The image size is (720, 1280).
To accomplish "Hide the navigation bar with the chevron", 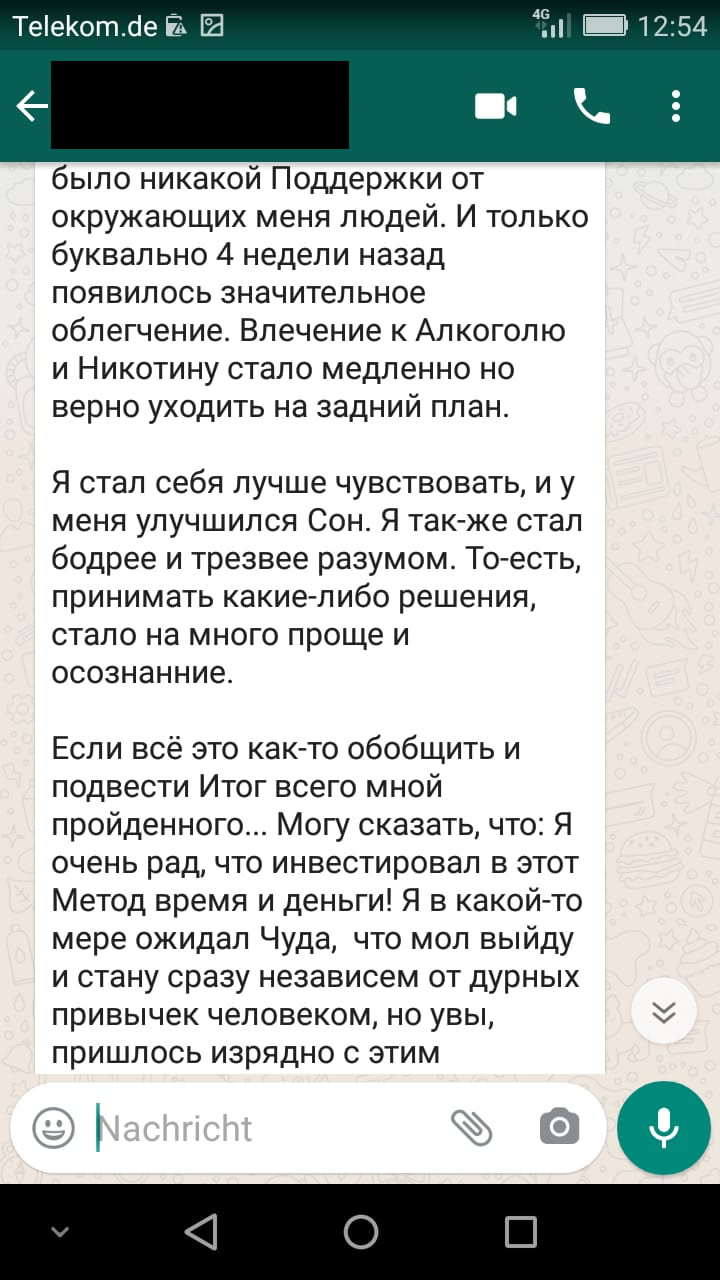I will [60, 1232].
